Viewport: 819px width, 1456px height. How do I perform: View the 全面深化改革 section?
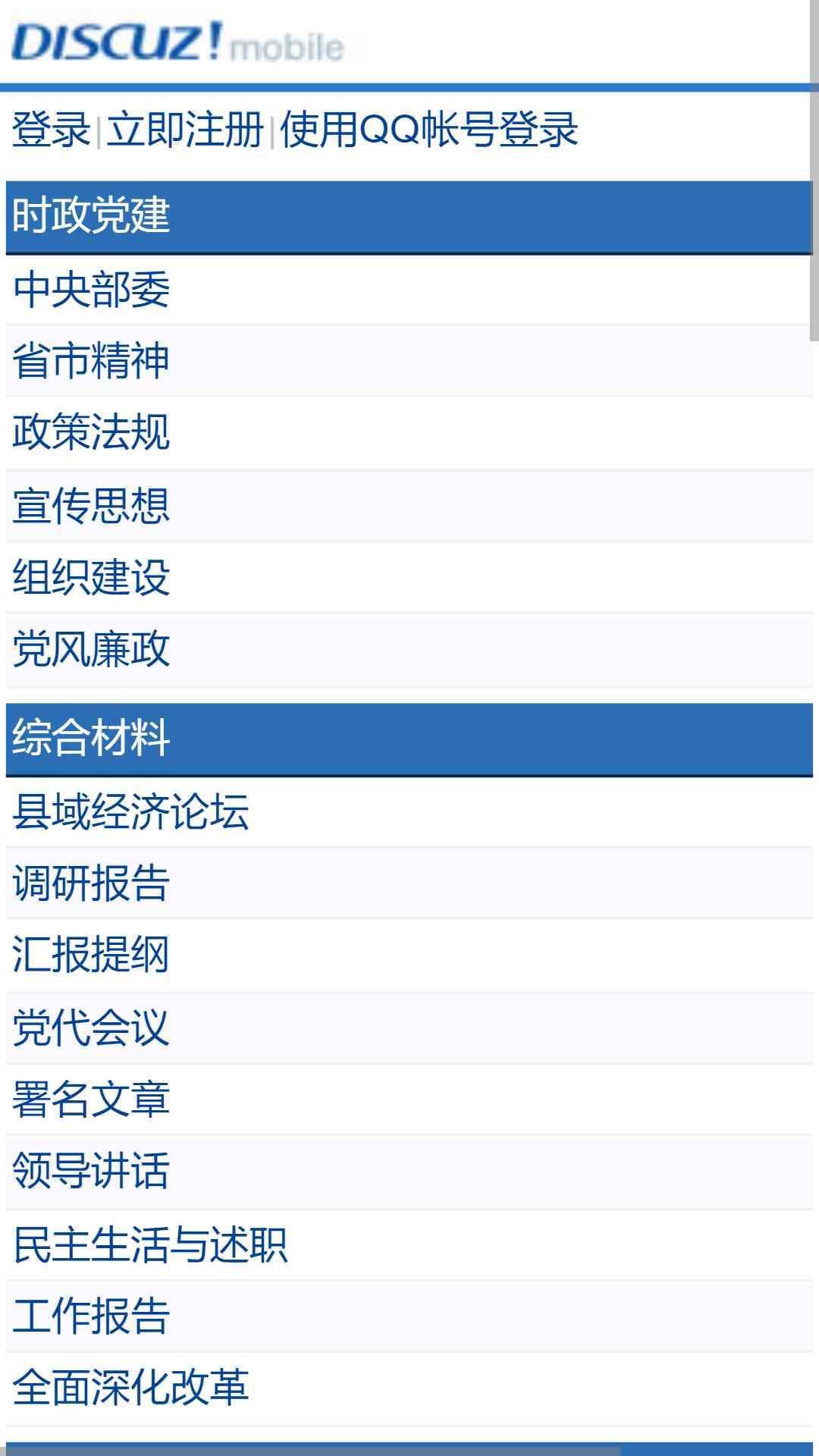point(130,1388)
